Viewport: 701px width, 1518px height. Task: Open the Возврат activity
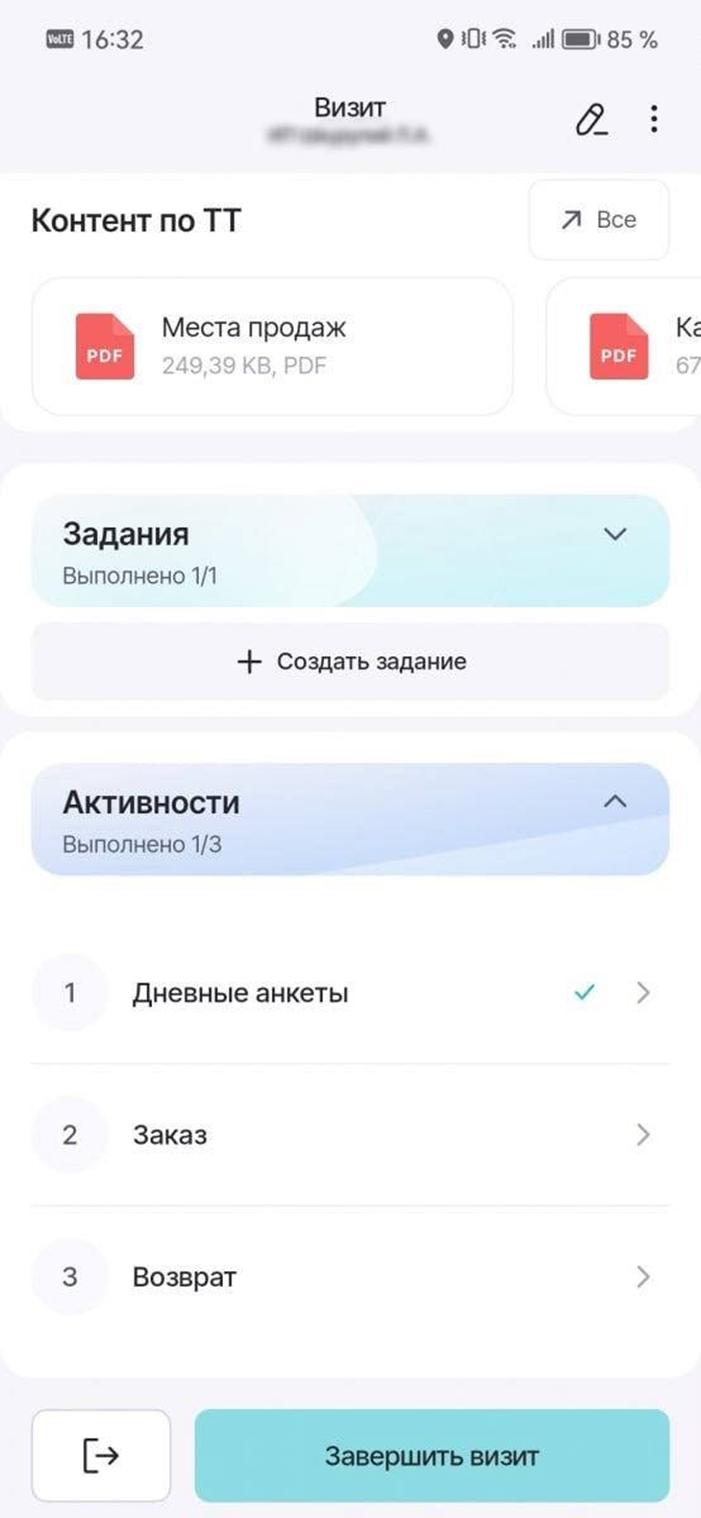[x=350, y=1277]
